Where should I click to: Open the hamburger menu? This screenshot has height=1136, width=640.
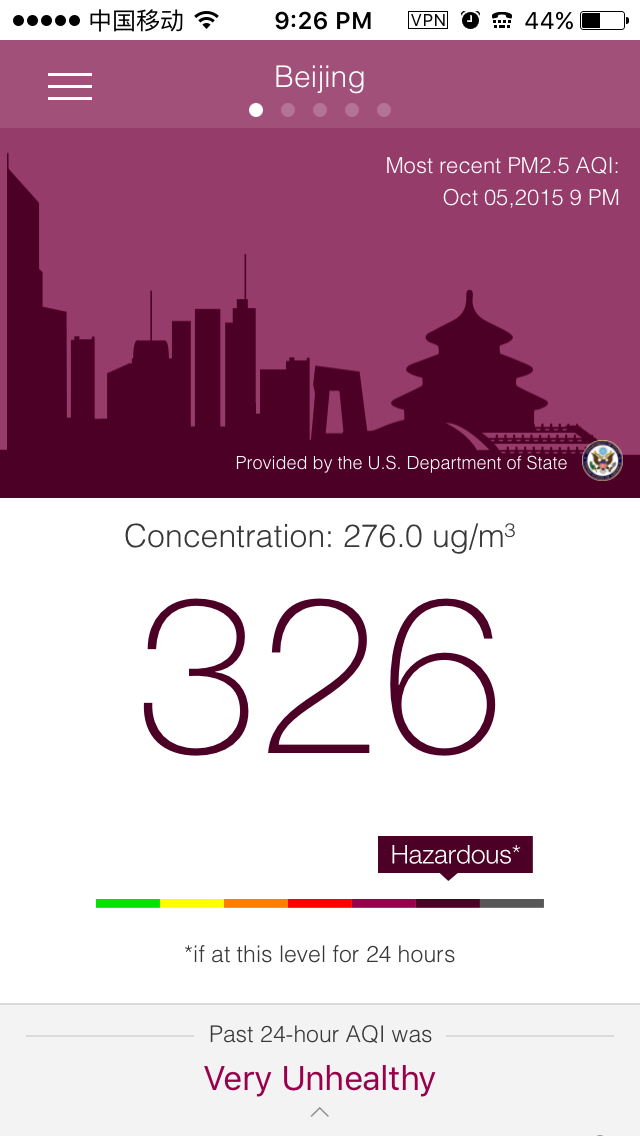coord(70,86)
